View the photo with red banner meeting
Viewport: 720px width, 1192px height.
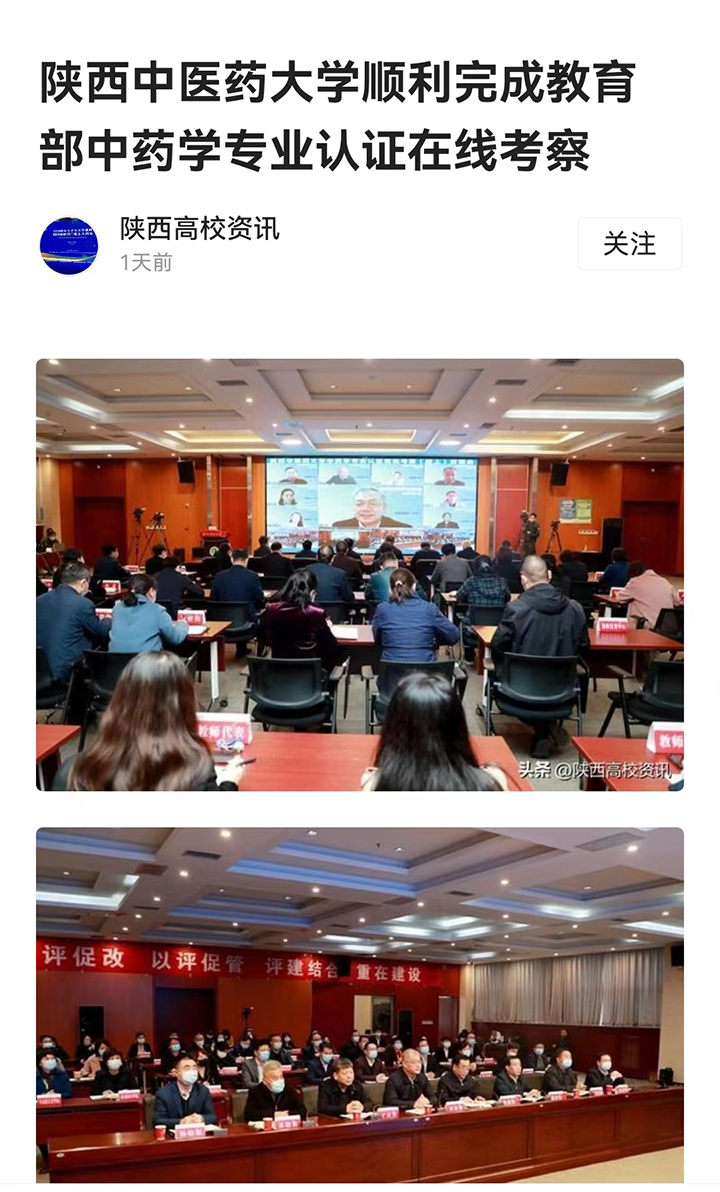coord(360,1005)
